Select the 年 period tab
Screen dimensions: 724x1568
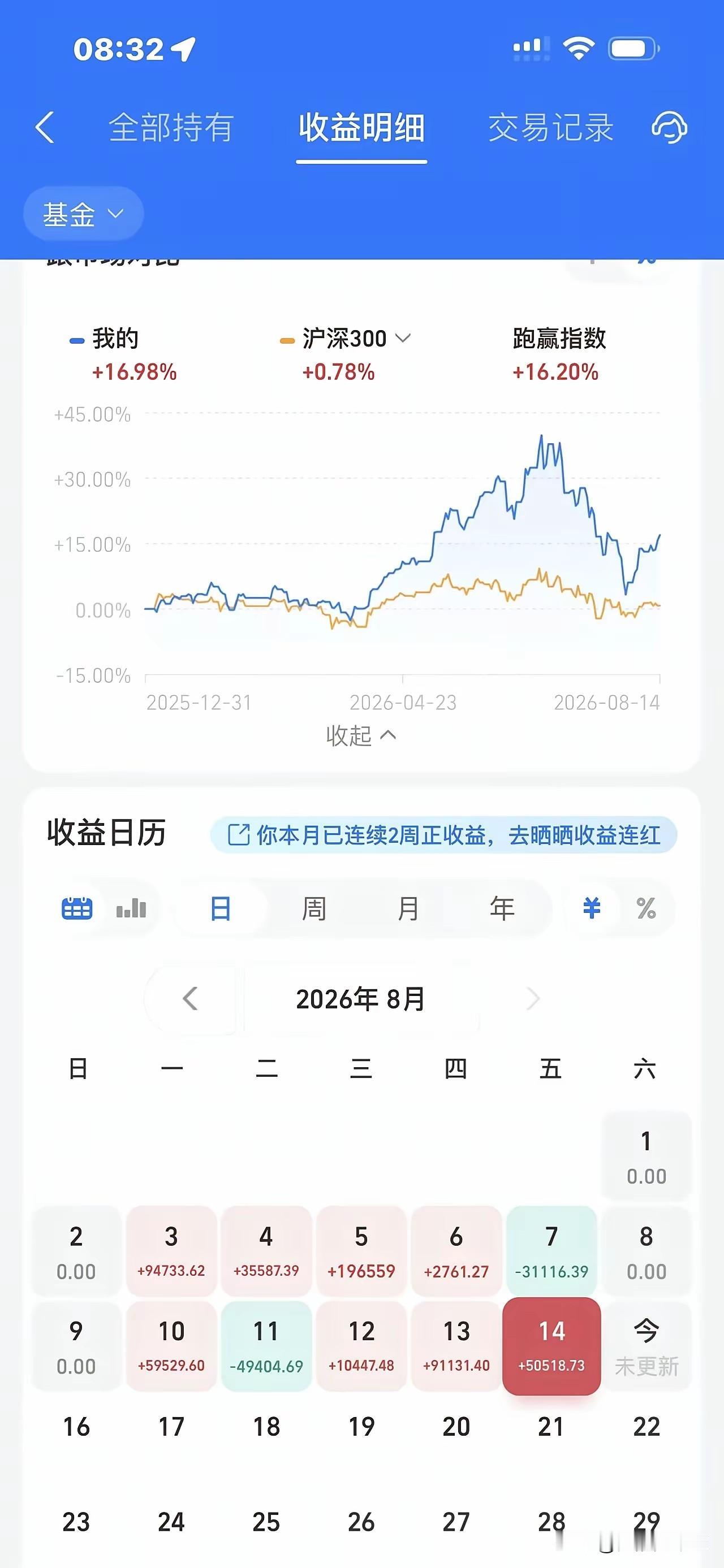(502, 909)
